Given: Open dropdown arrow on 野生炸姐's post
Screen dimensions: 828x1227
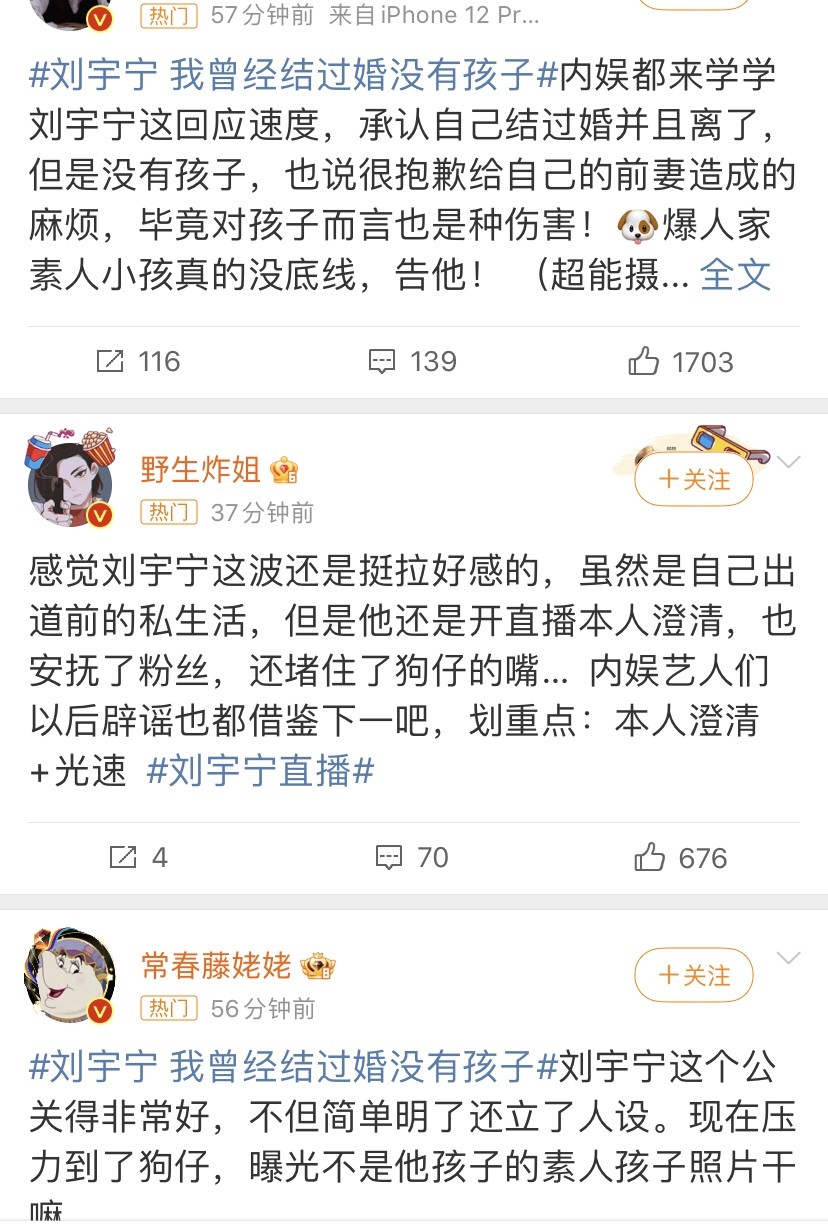Looking at the screenshot, I should pyautogui.click(x=789, y=462).
